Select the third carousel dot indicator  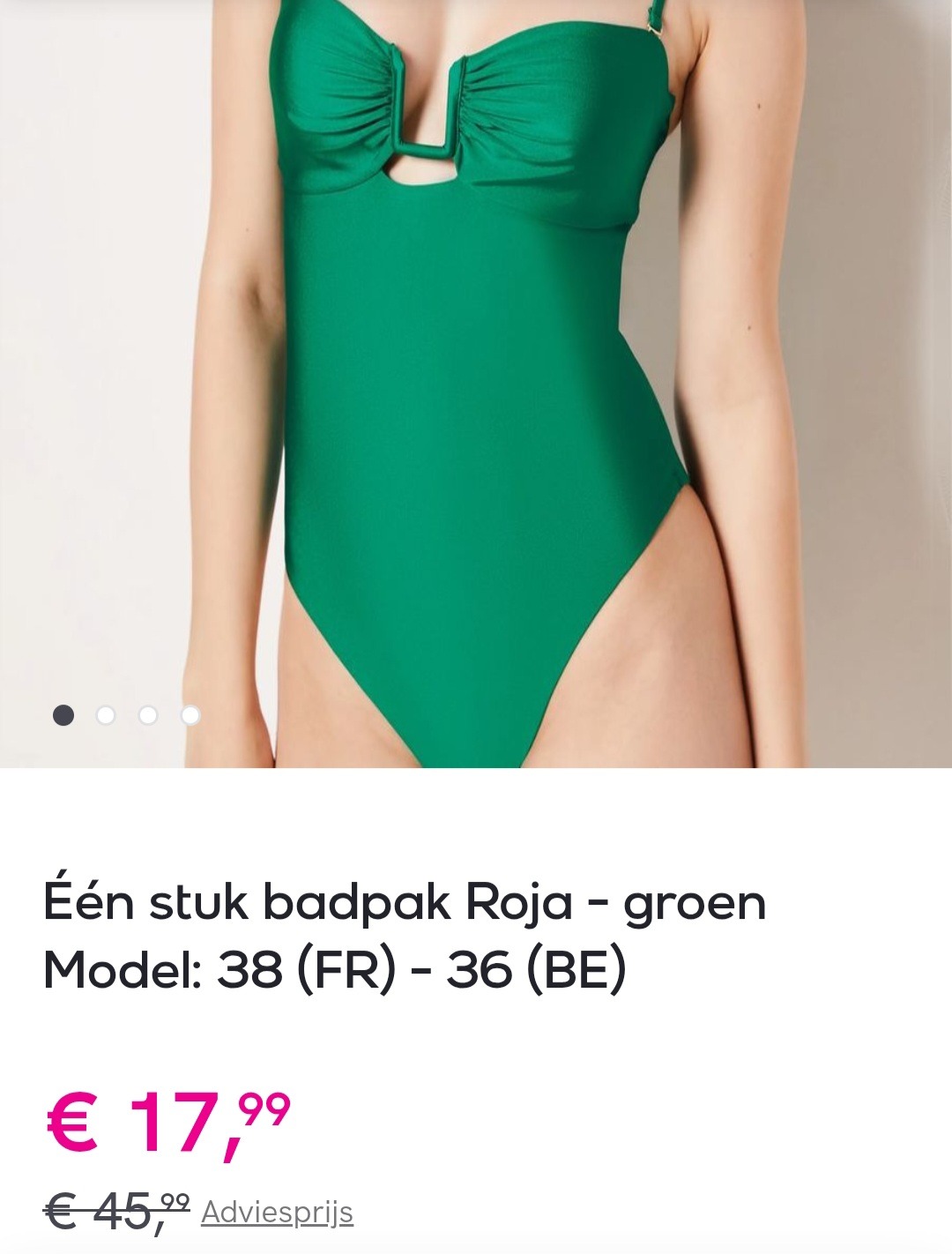pos(146,714)
